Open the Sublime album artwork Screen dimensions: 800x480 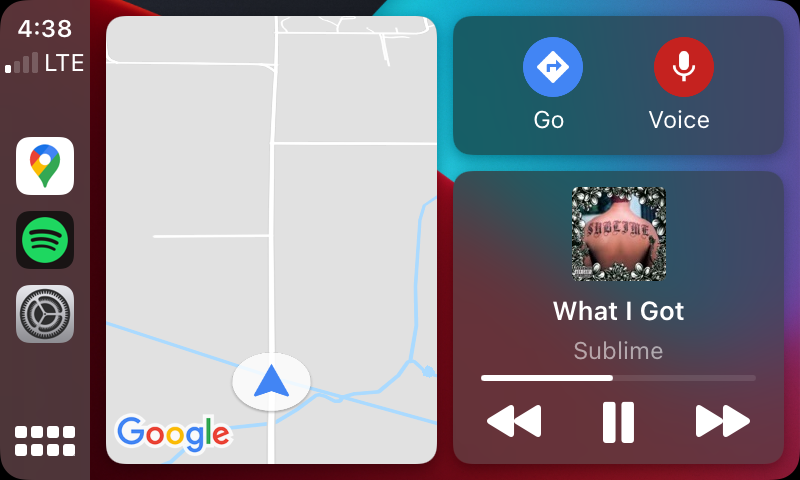pyautogui.click(x=618, y=234)
